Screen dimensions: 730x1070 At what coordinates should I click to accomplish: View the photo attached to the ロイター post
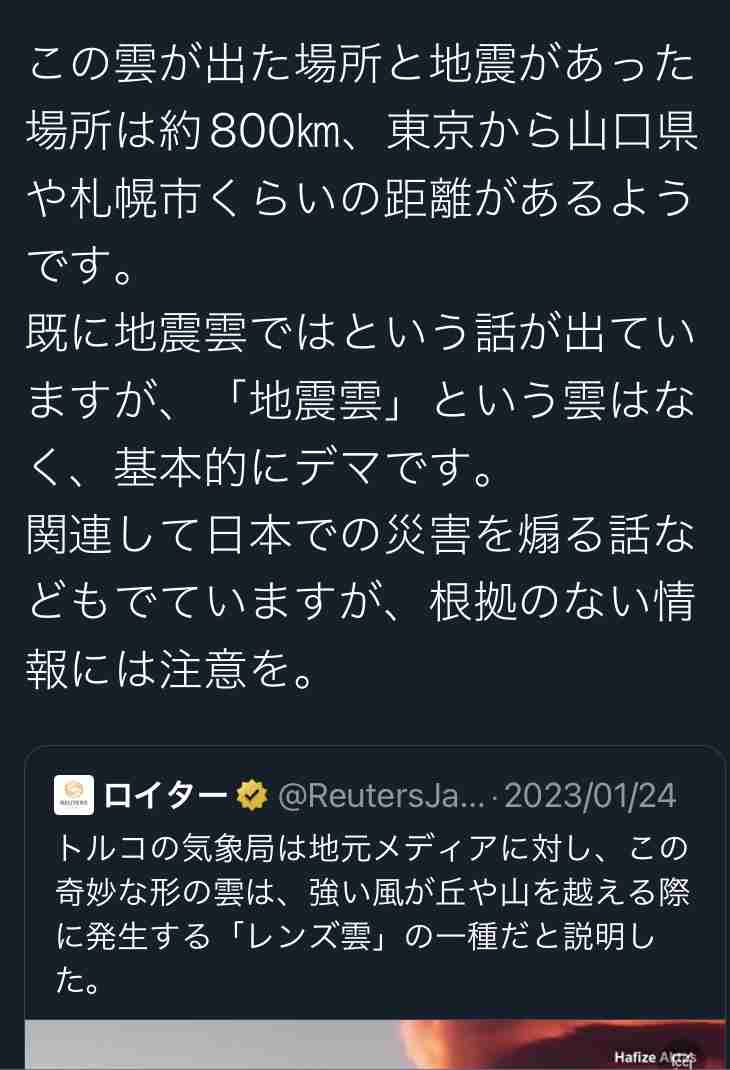coord(374,1044)
